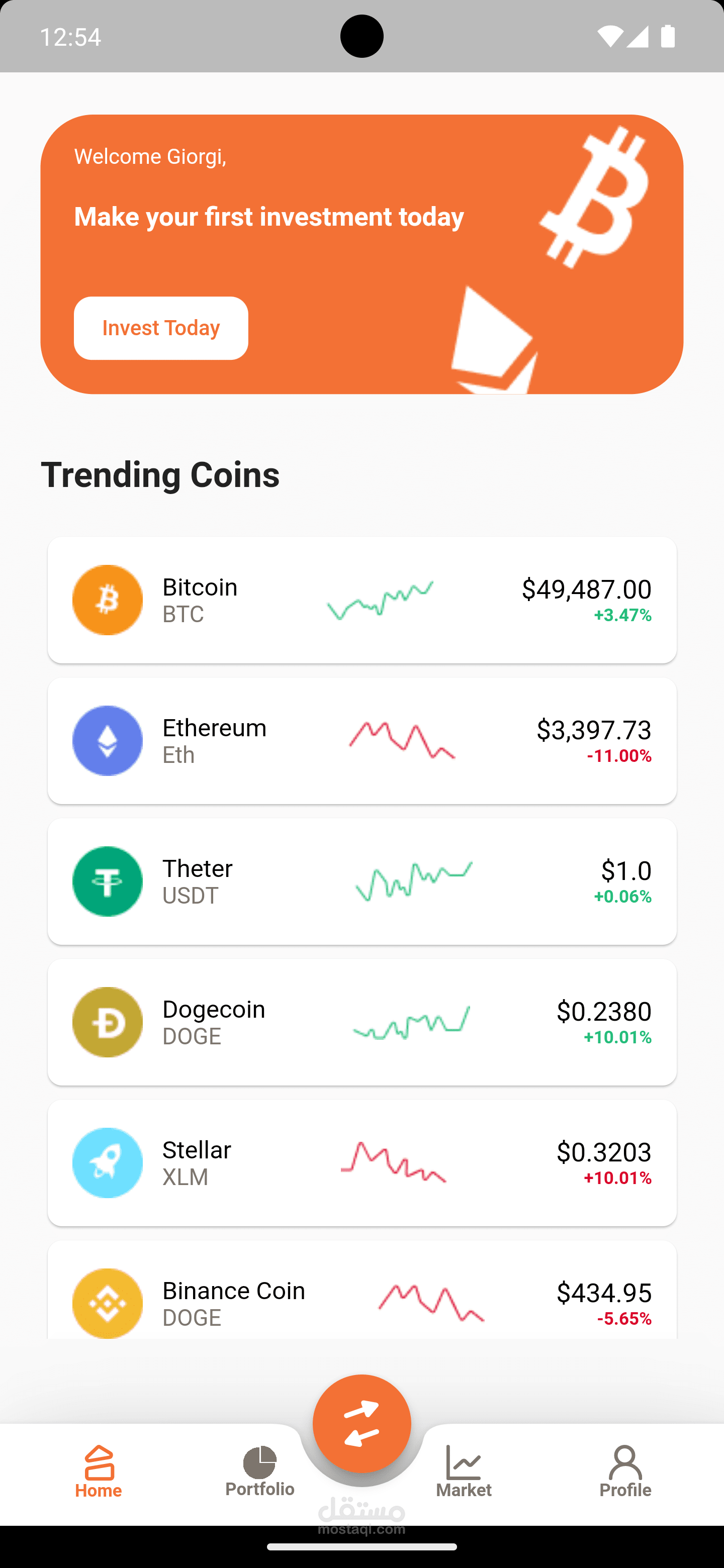Switch to the Profile tab
The height and width of the screenshot is (1568, 724).
click(x=625, y=1473)
